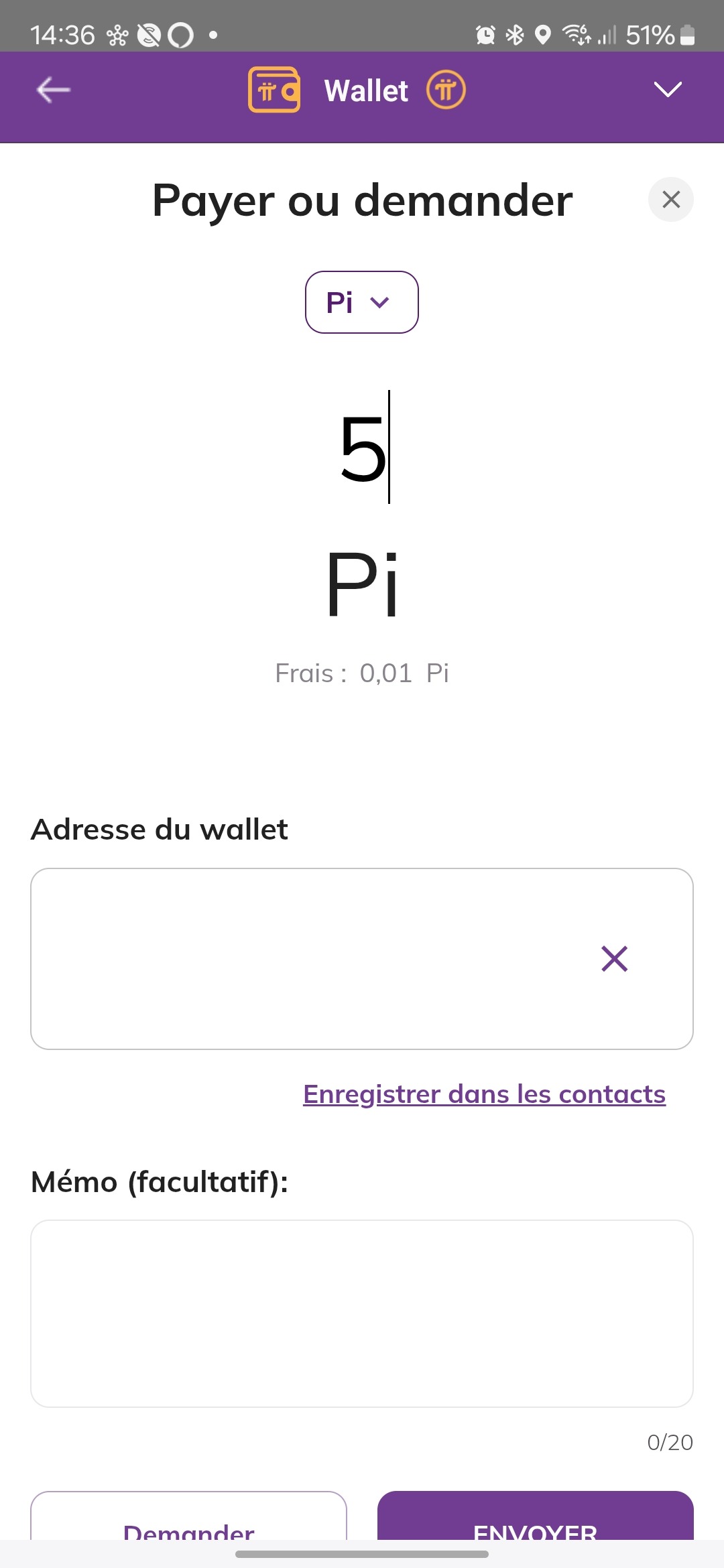The height and width of the screenshot is (1568, 724).
Task: Open the Pi currency dropdown
Action: (361, 302)
